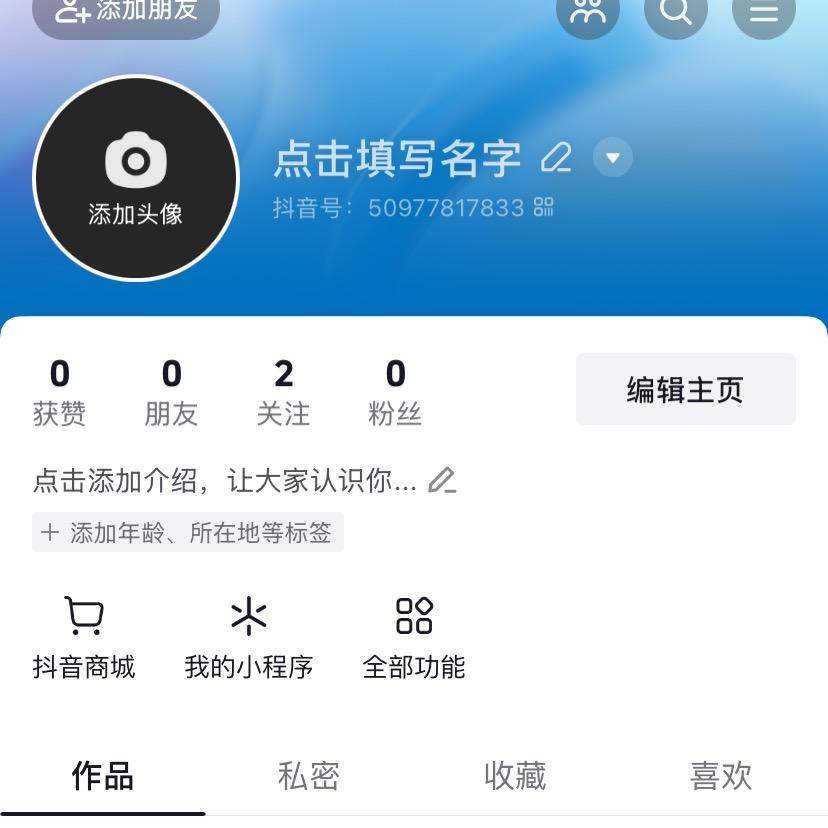Tap the 编辑主页 button
The height and width of the screenshot is (828, 828).
(685, 389)
